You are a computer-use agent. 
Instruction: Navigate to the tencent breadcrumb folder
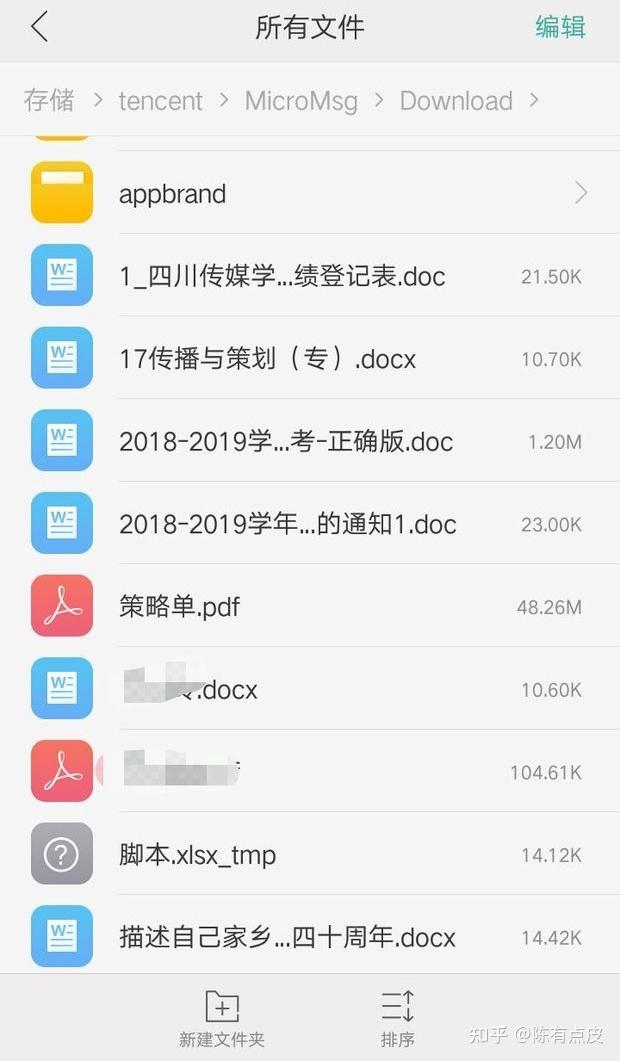coord(160,100)
